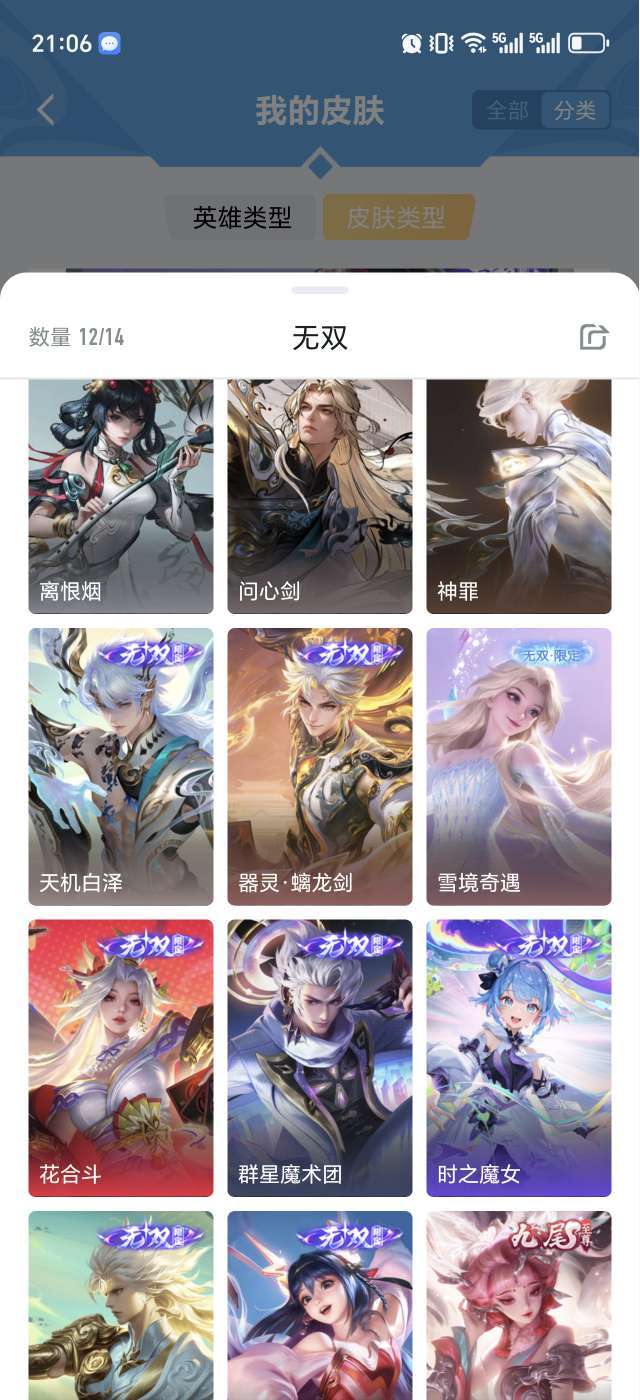This screenshot has height=1400, width=640.
Task: View the 器灵·螭龙剑 skin card
Action: 320,766
